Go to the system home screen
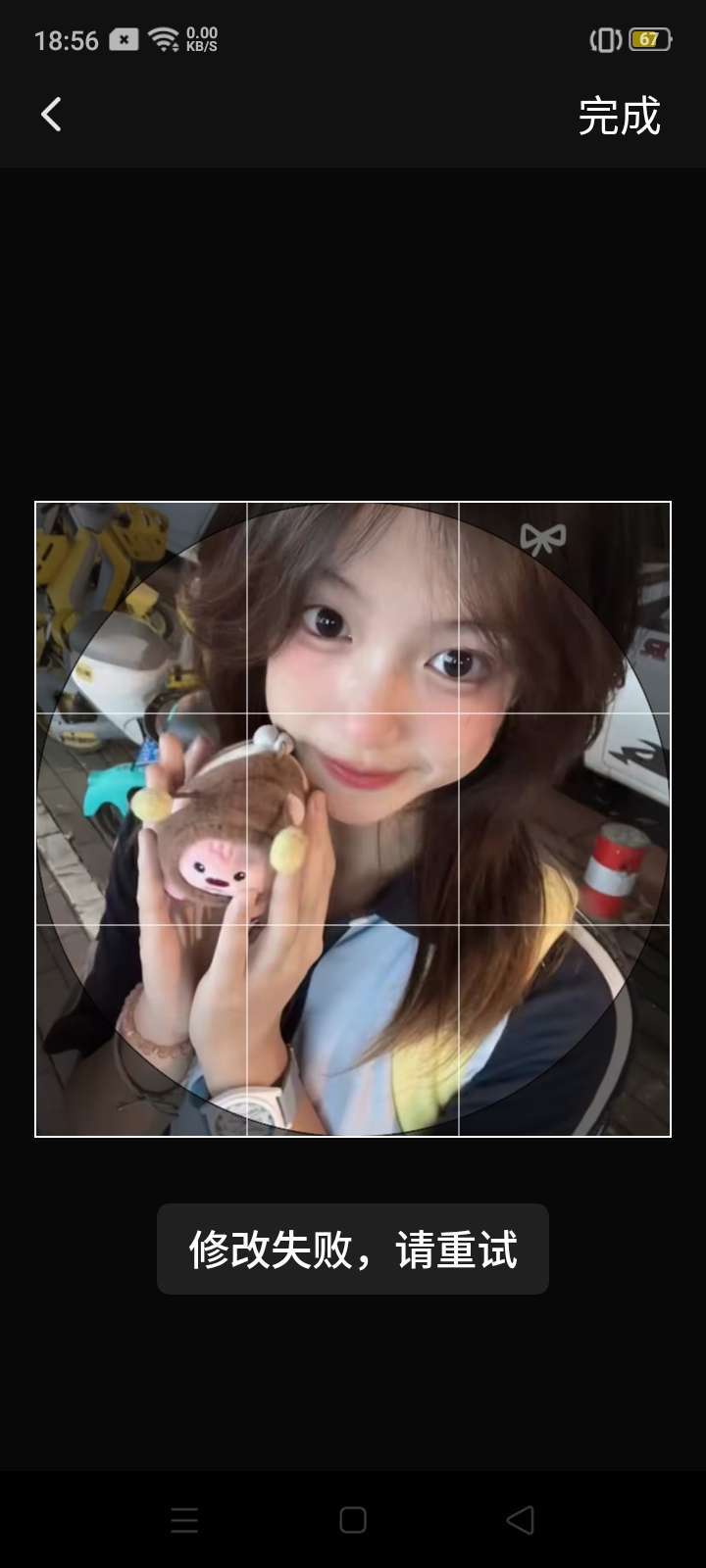The image size is (706, 1568). click(x=353, y=1520)
